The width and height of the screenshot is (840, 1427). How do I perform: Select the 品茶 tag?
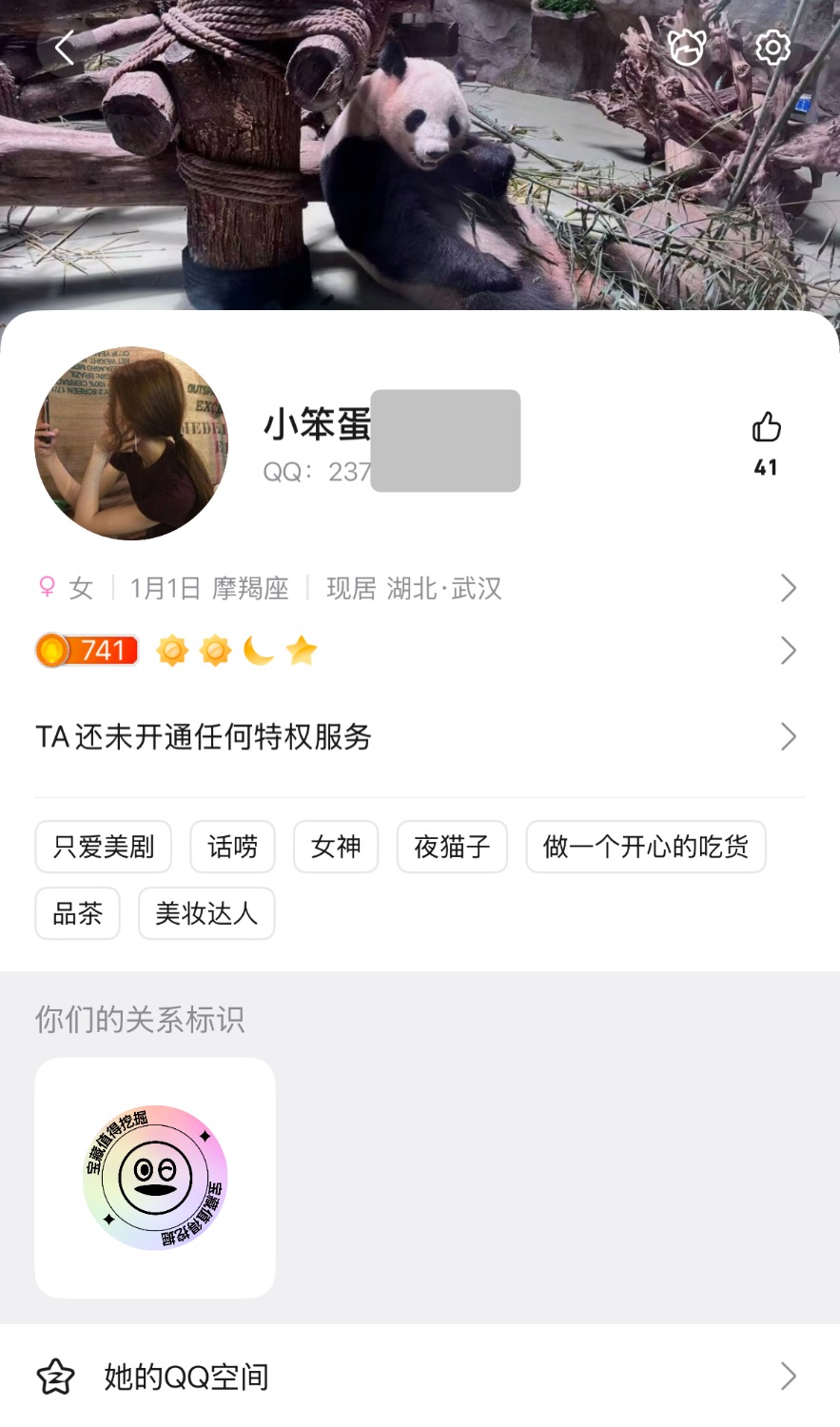click(77, 913)
